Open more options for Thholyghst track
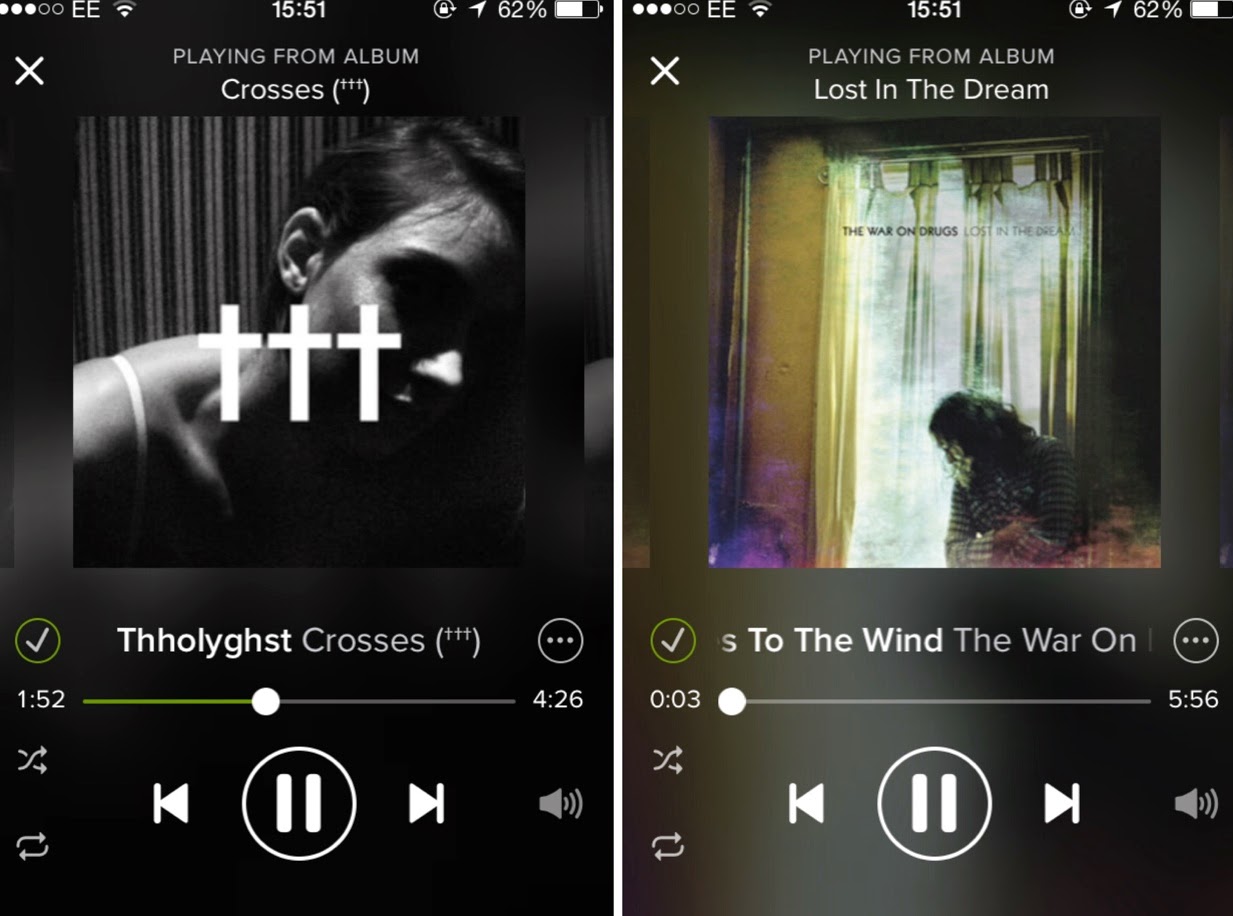The height and width of the screenshot is (916, 1233). [560, 641]
